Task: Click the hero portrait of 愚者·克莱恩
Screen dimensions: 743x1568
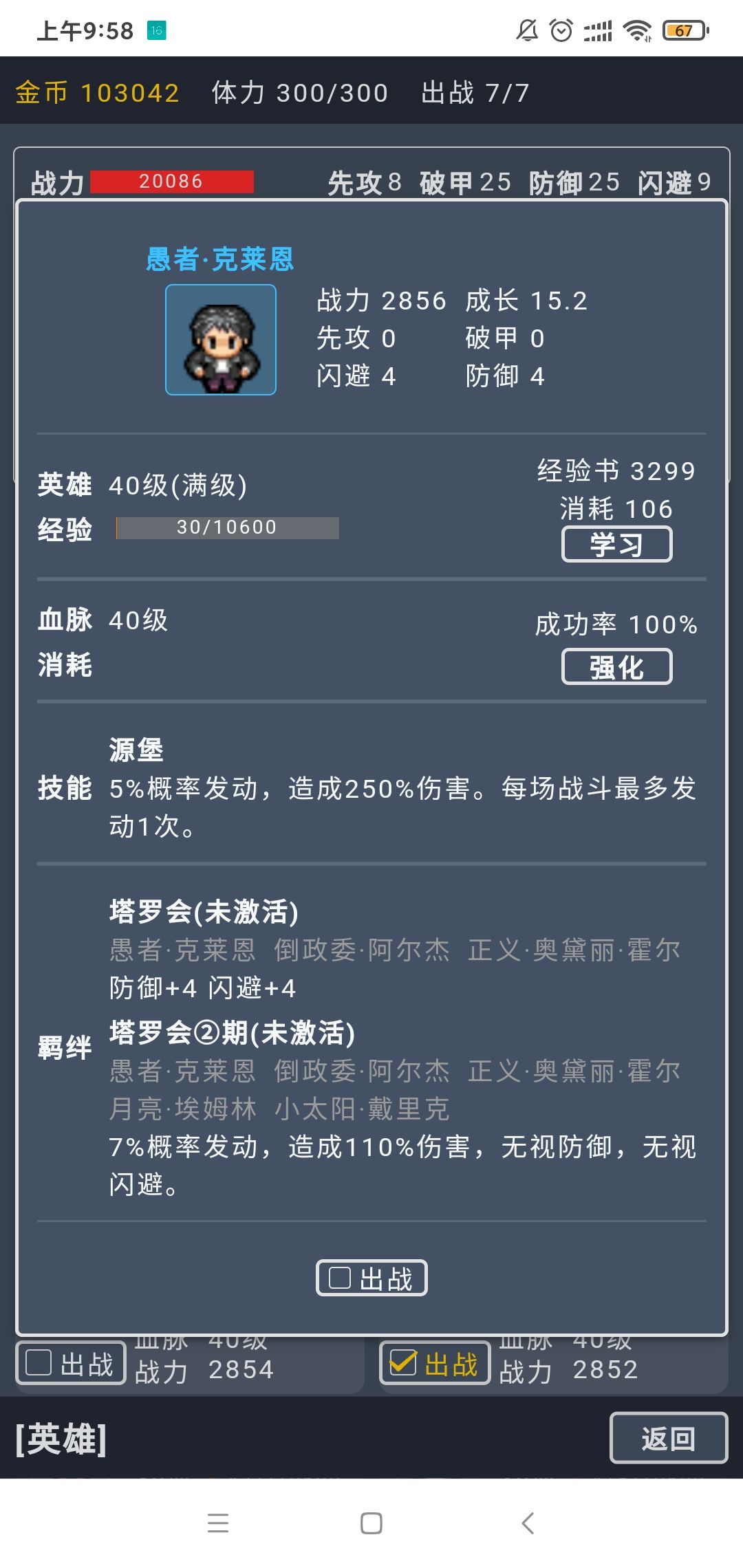Action: pyautogui.click(x=220, y=338)
